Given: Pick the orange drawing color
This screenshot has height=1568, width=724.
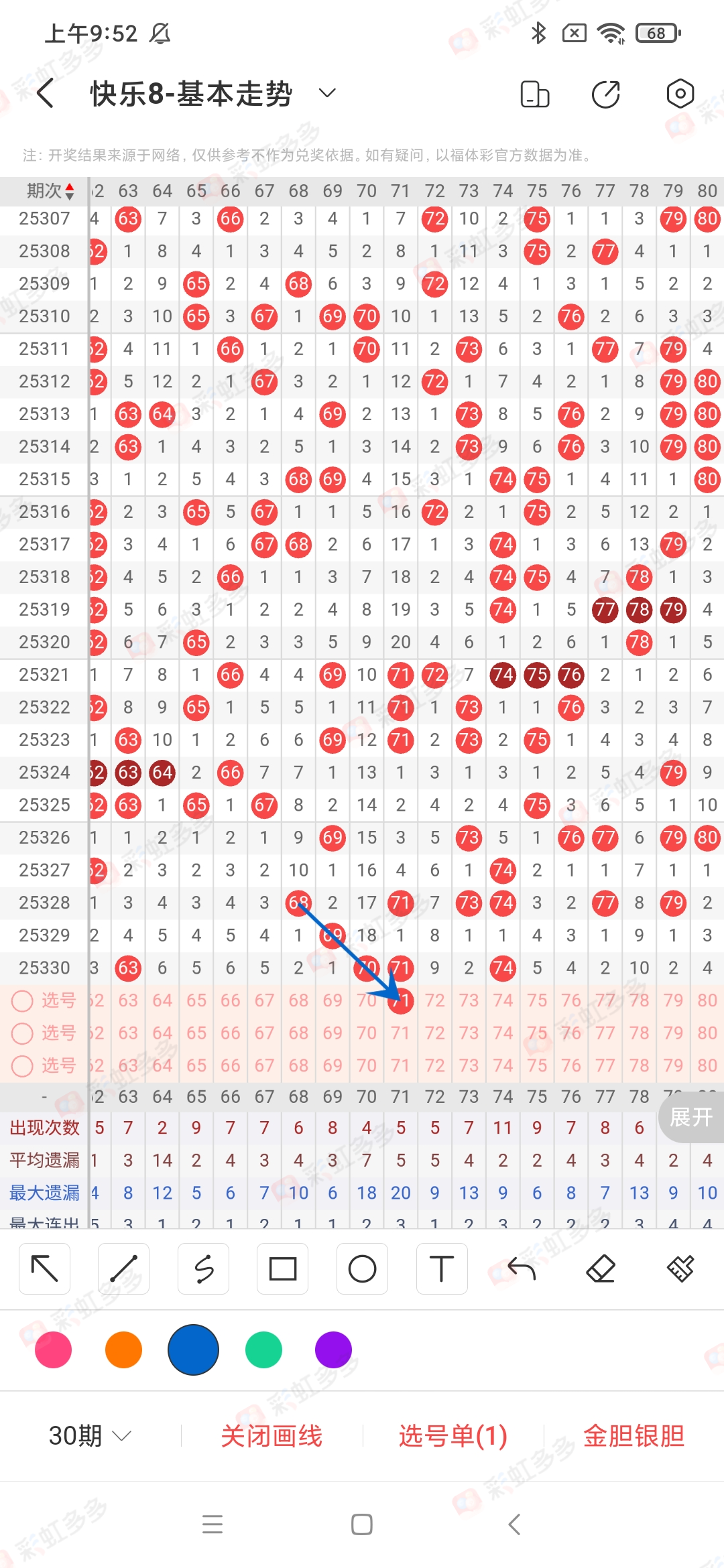Looking at the screenshot, I should [123, 1350].
